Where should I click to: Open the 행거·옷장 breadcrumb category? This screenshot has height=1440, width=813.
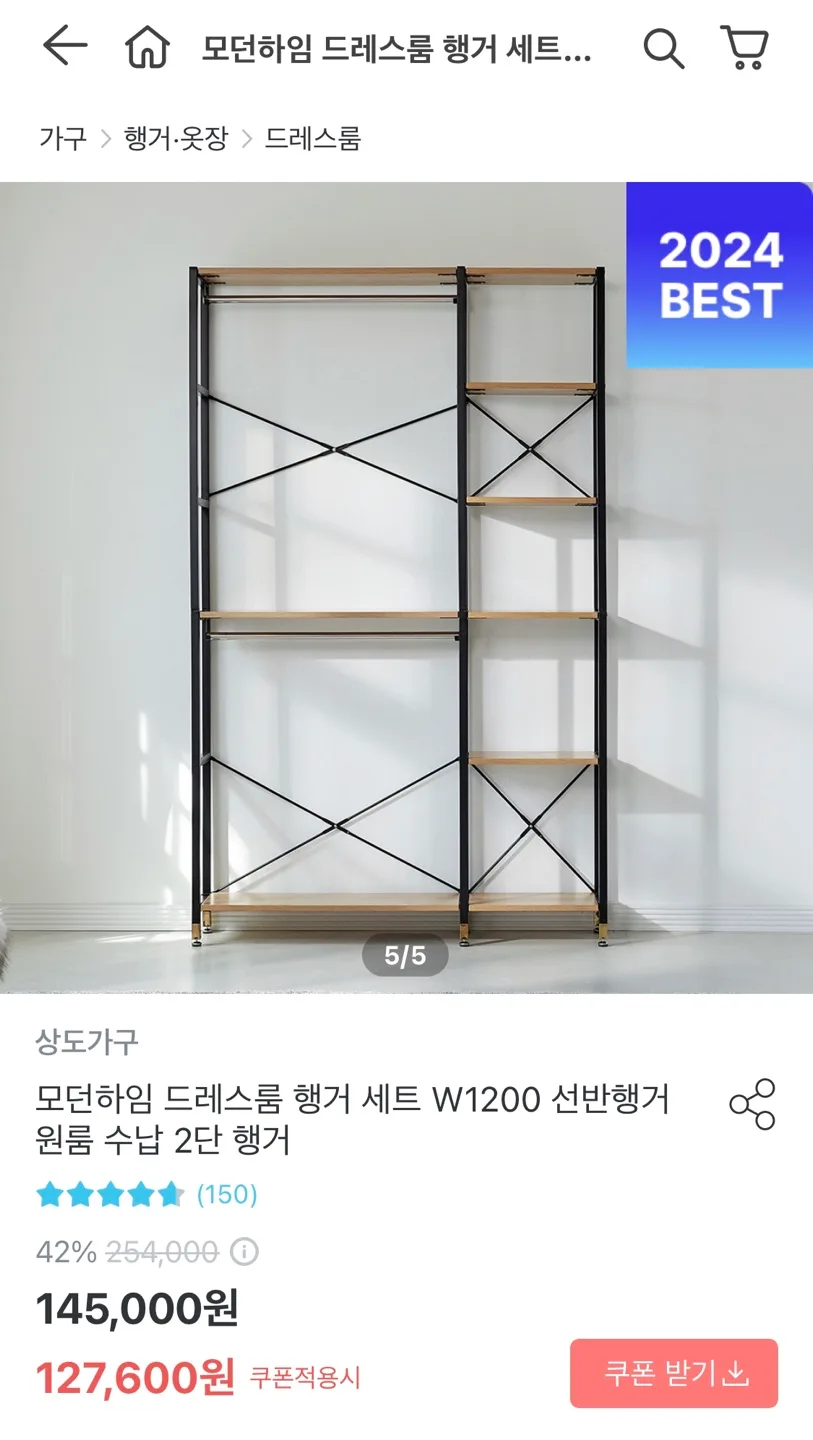coord(175,140)
